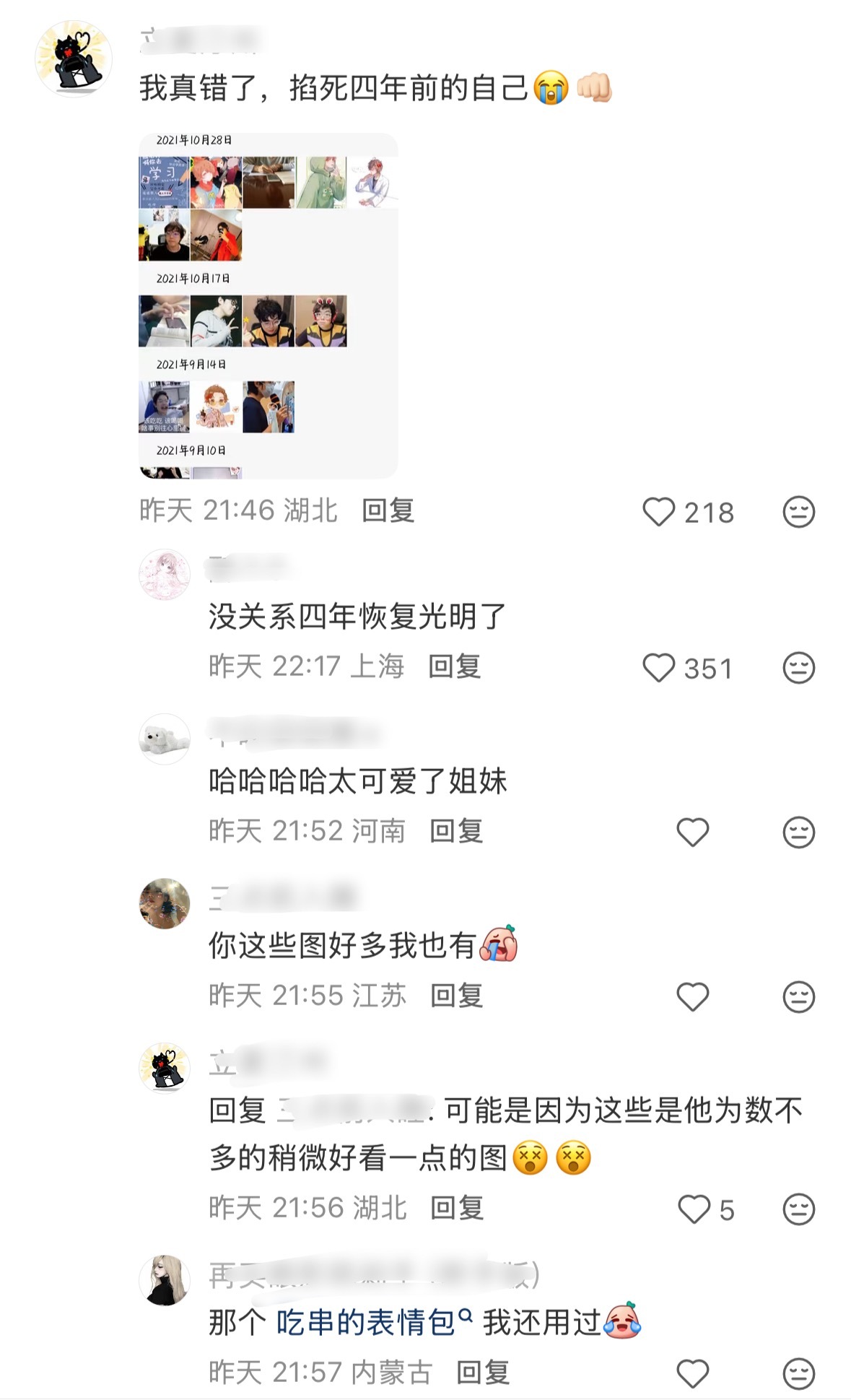
Task: Dislike the 22:17 上海 comment
Action: point(798,668)
